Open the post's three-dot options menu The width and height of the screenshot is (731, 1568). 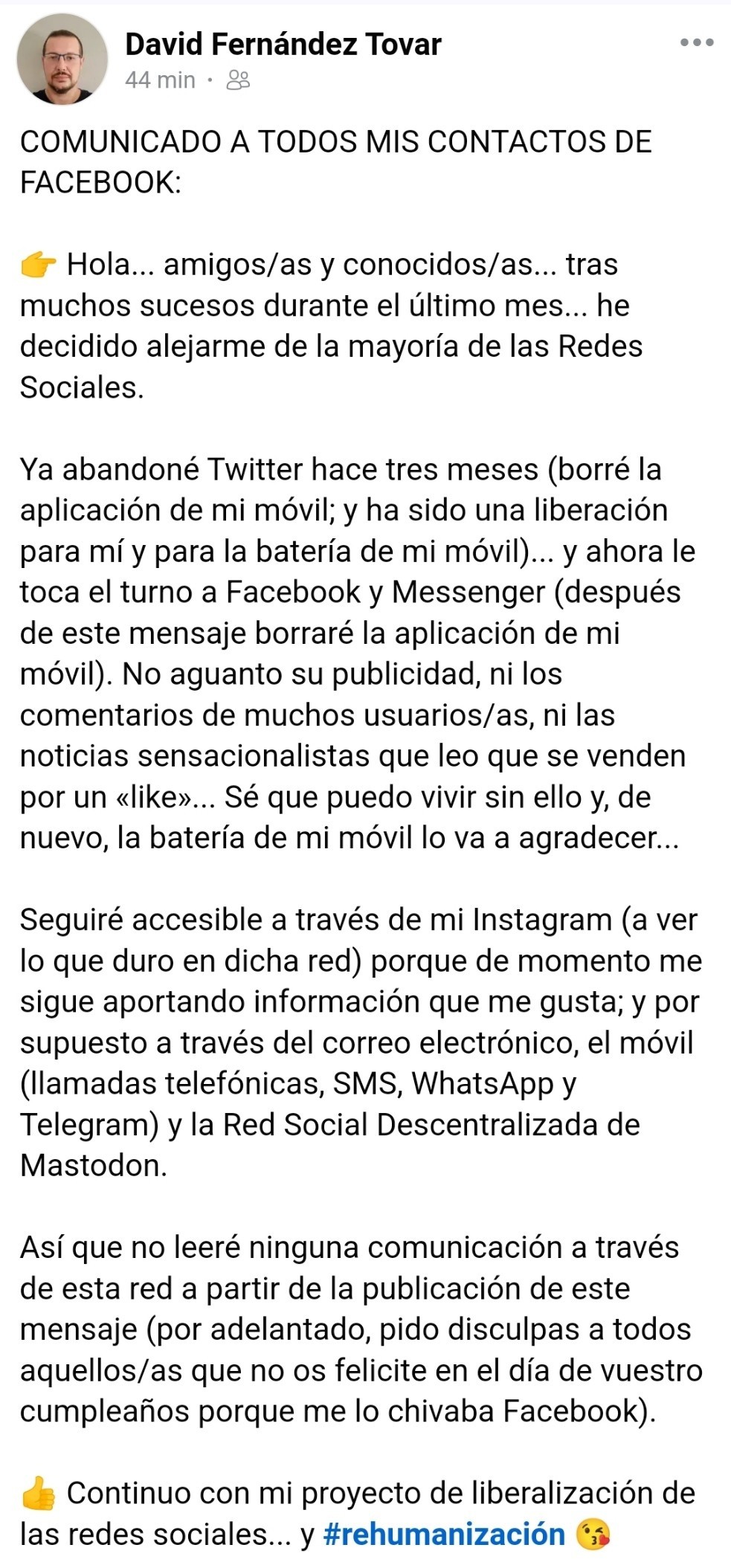coord(697,43)
